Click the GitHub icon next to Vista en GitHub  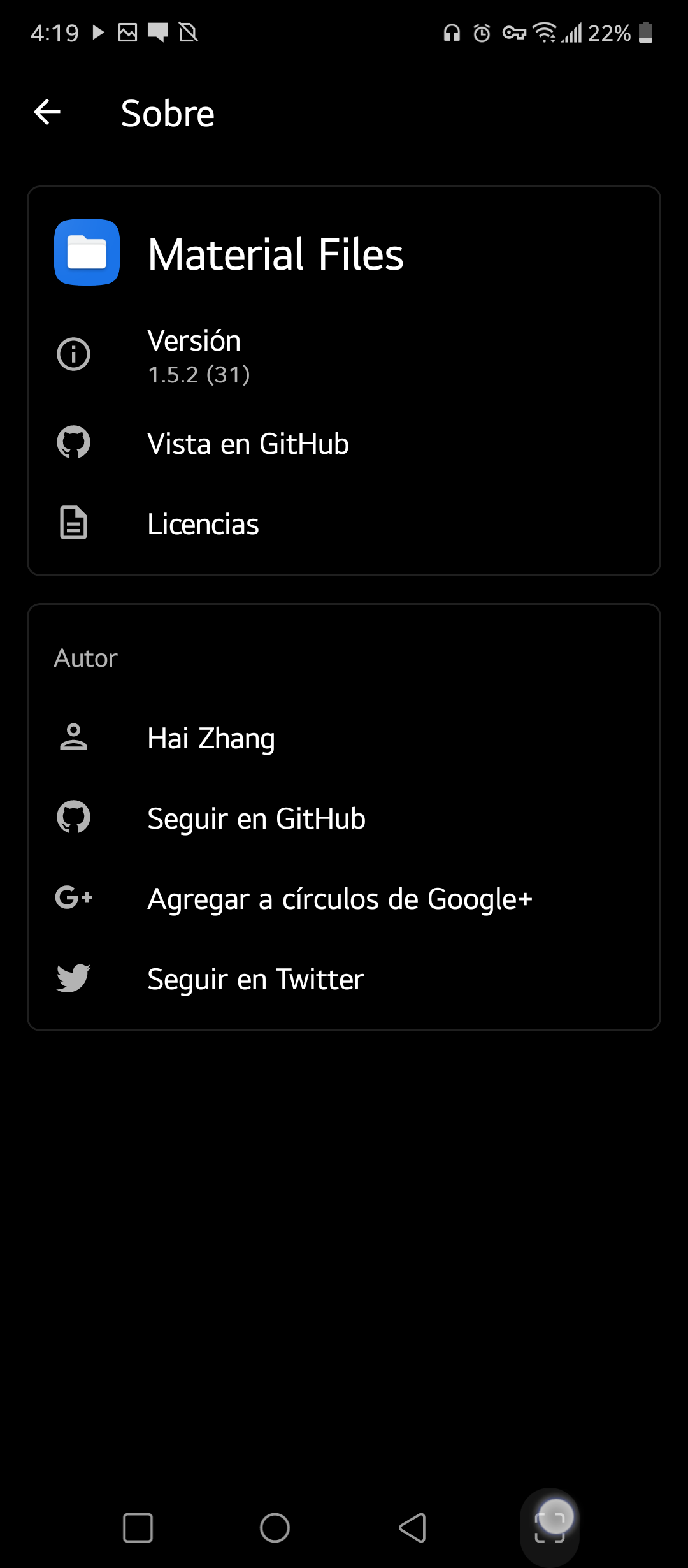click(73, 442)
